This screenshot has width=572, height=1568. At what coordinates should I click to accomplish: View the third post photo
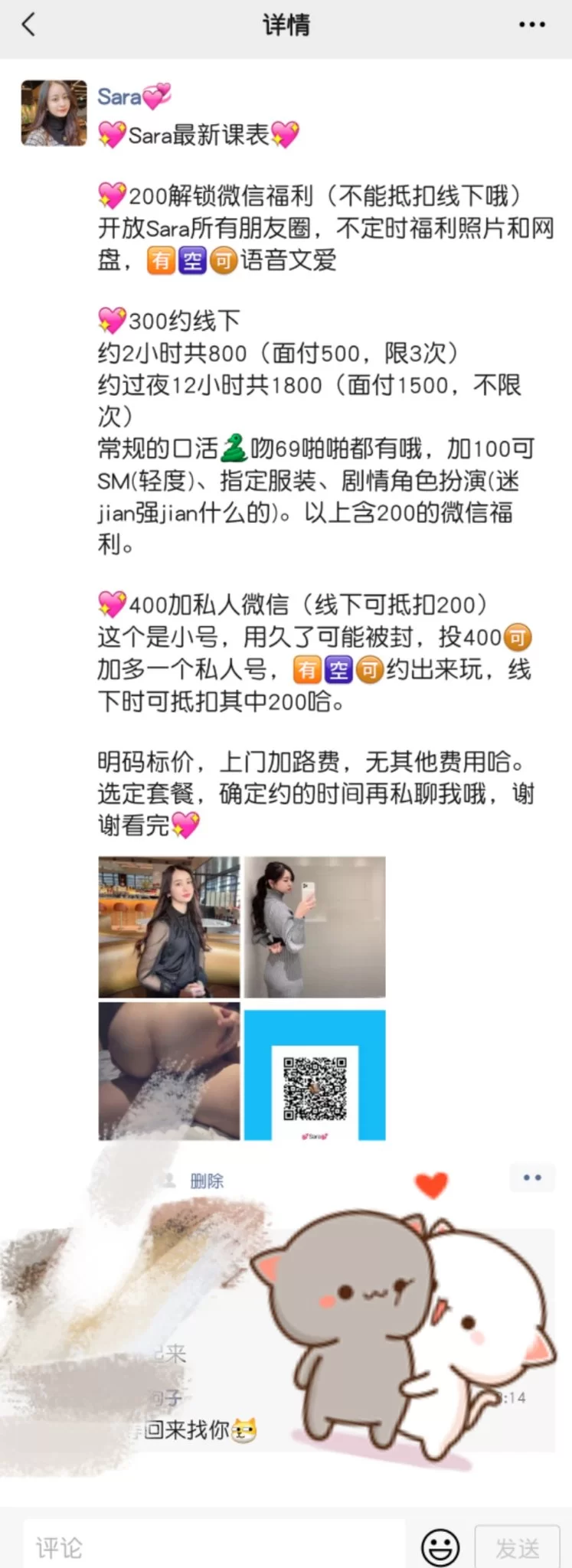click(x=169, y=1072)
